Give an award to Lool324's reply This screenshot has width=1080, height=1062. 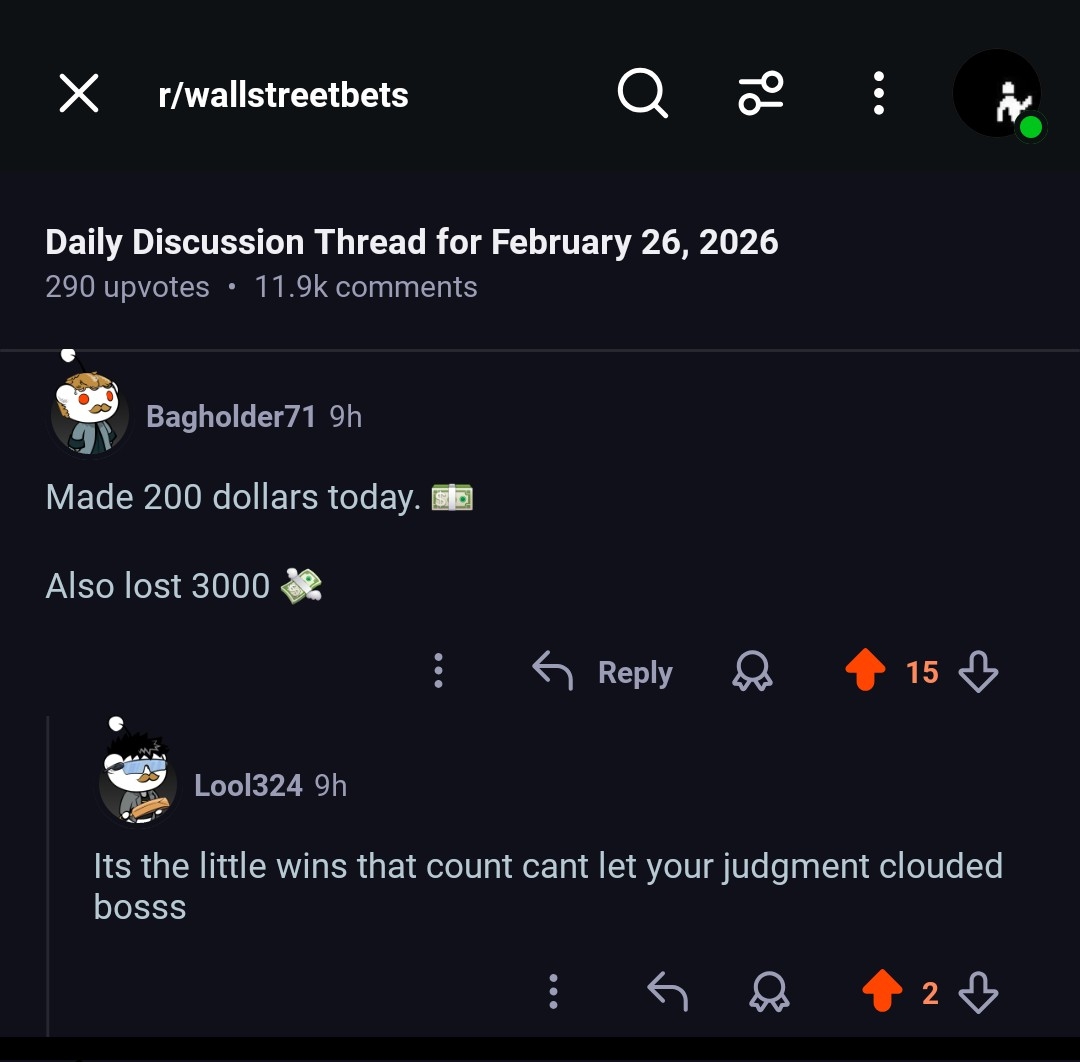pyautogui.click(x=769, y=992)
